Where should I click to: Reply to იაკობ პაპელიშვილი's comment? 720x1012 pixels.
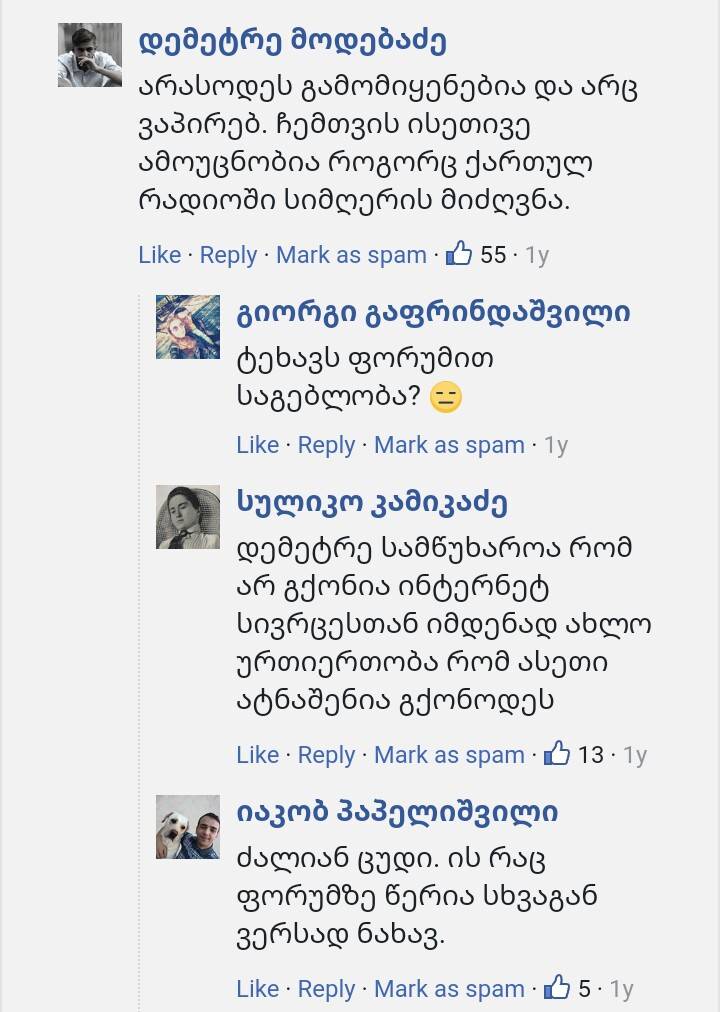pyautogui.click(x=326, y=989)
